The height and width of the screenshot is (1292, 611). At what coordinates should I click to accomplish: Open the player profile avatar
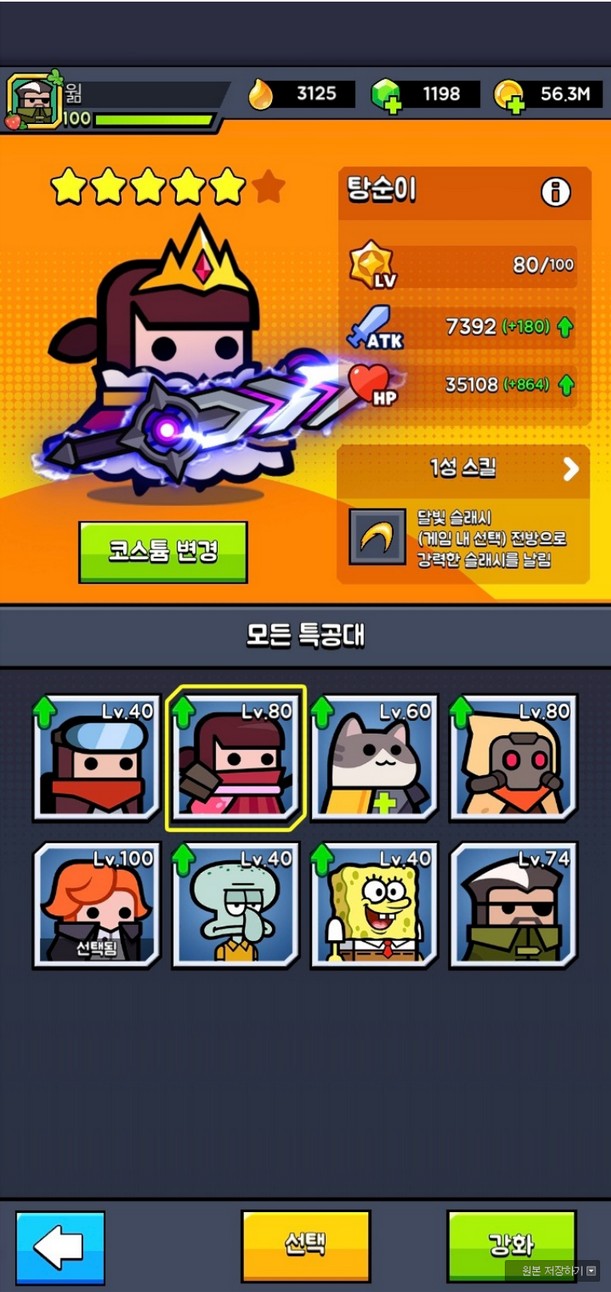pyautogui.click(x=34, y=99)
